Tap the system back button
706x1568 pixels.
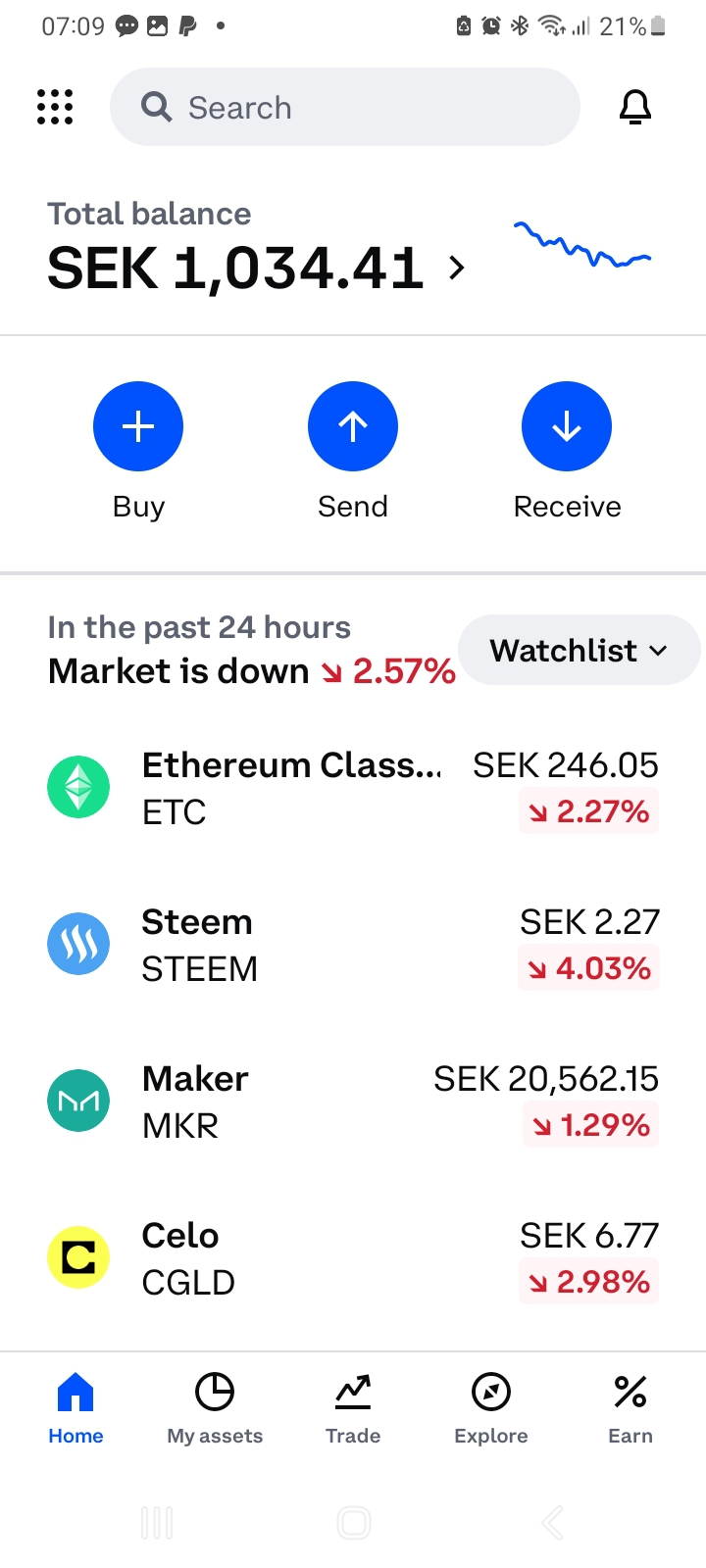click(552, 1523)
